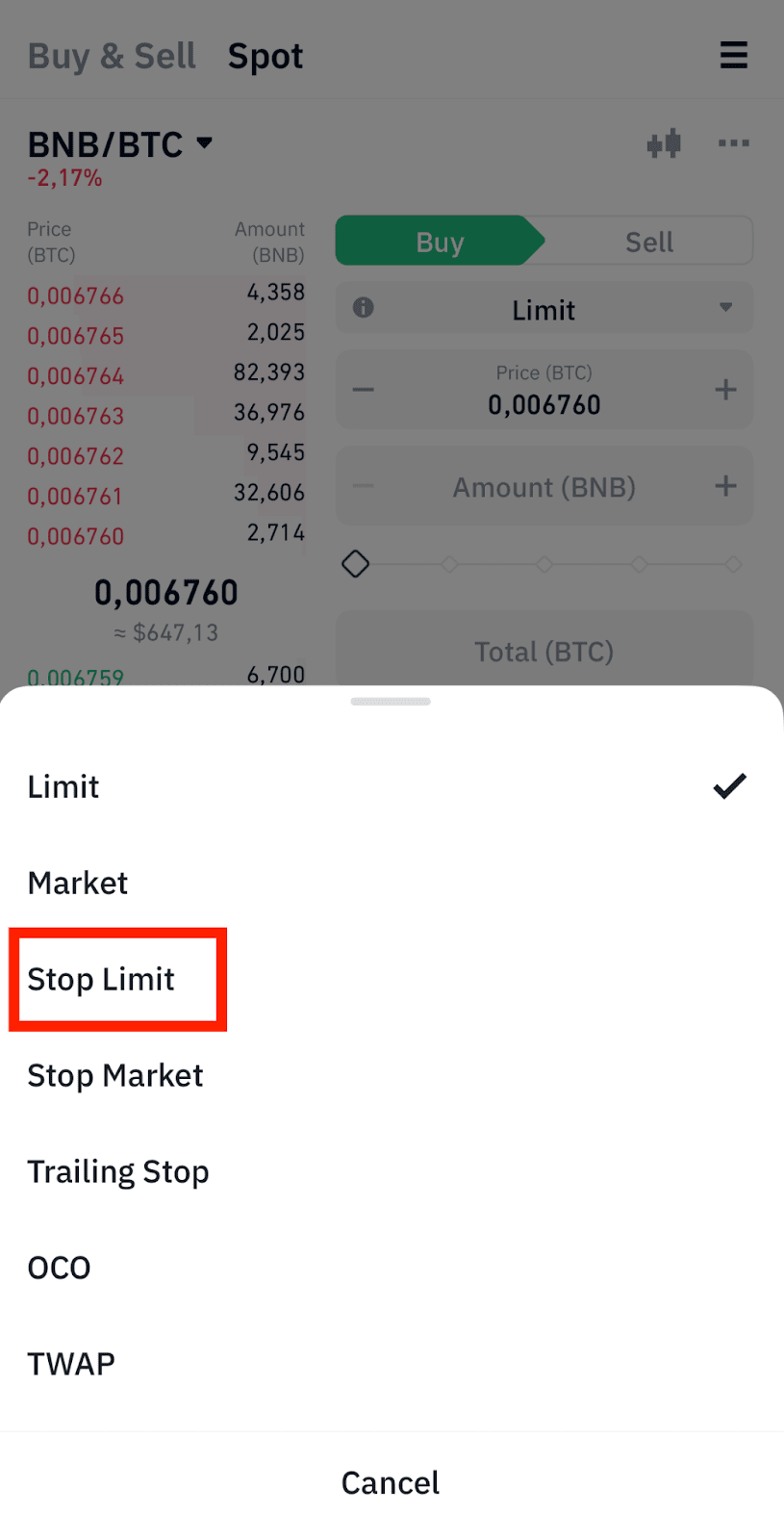Choose Market order type
The height and width of the screenshot is (1540, 784).
(78, 884)
